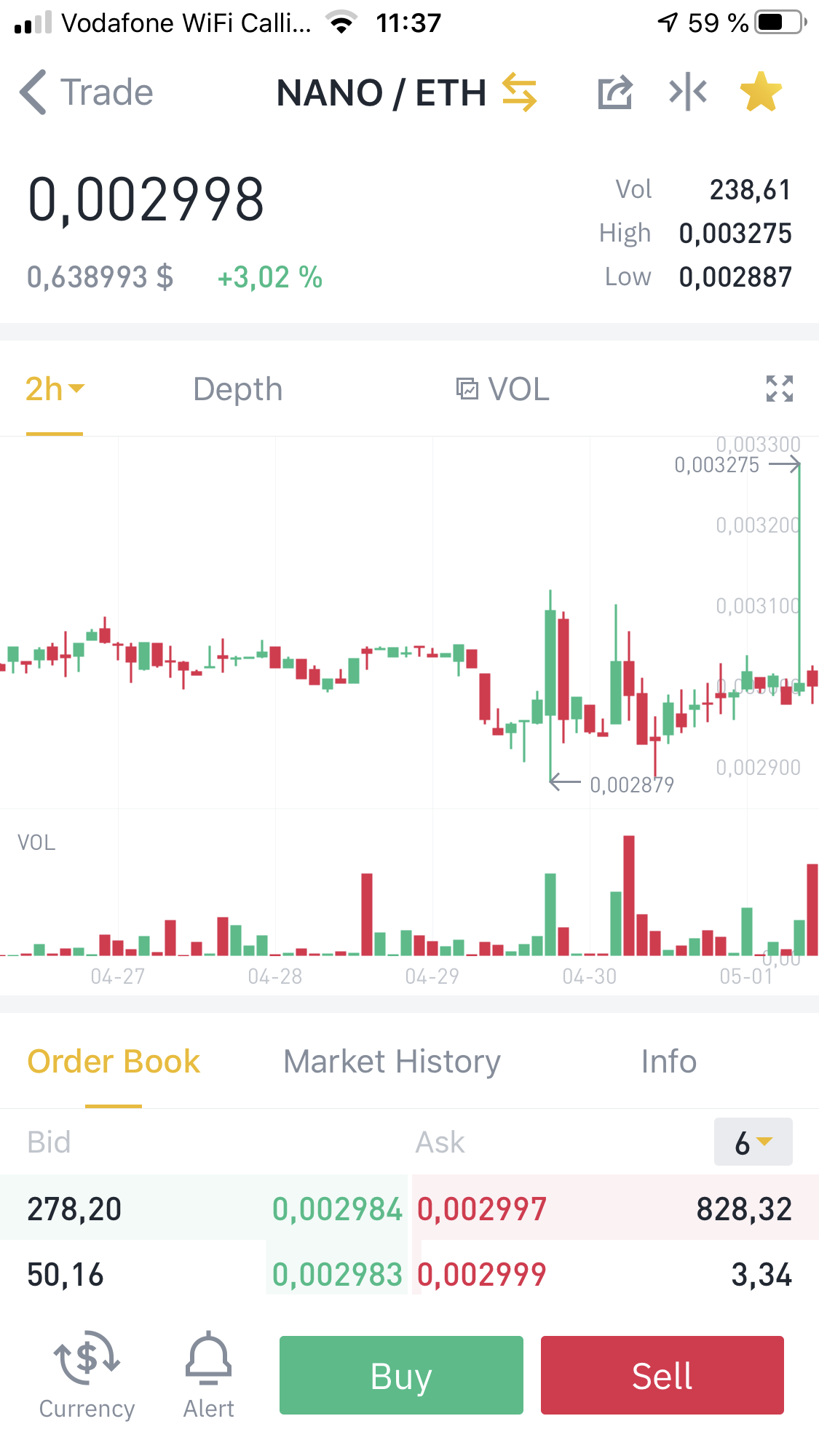Viewport: 819px width, 1456px height.
Task: Go back to Trade
Action: [86, 92]
